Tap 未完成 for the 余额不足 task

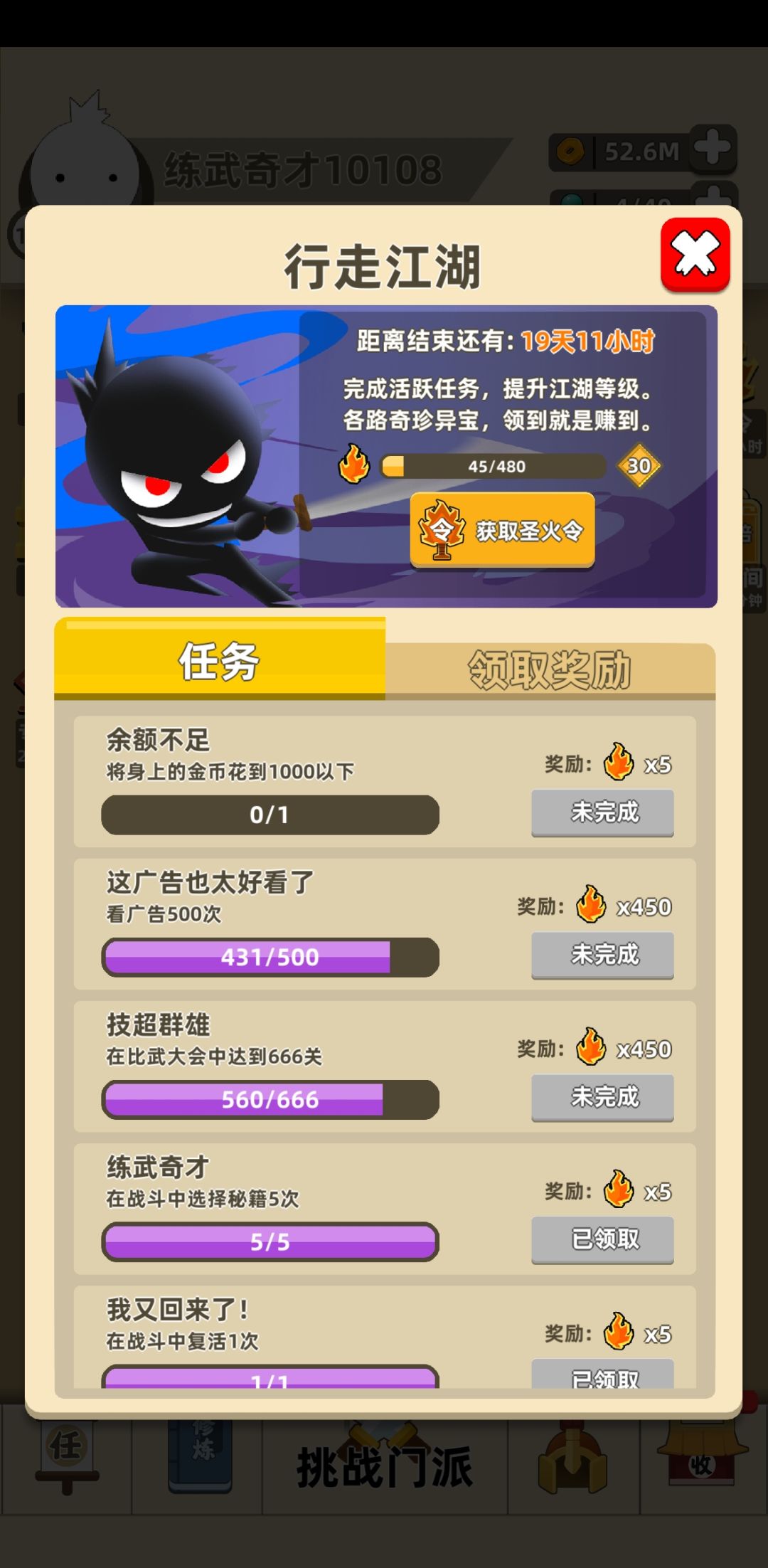pyautogui.click(x=602, y=812)
